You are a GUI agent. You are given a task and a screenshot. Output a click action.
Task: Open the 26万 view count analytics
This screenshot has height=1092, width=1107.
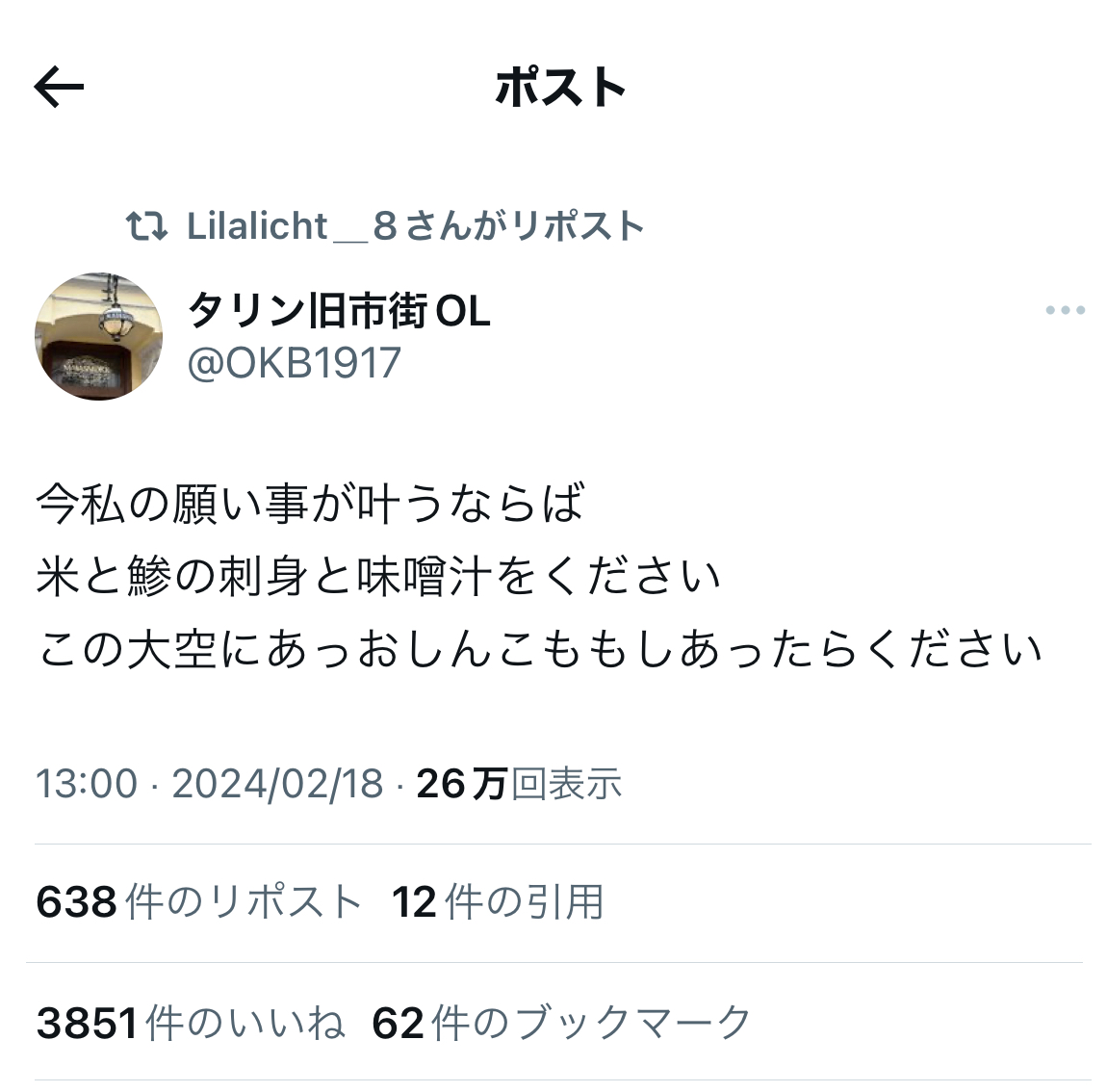coord(518,784)
